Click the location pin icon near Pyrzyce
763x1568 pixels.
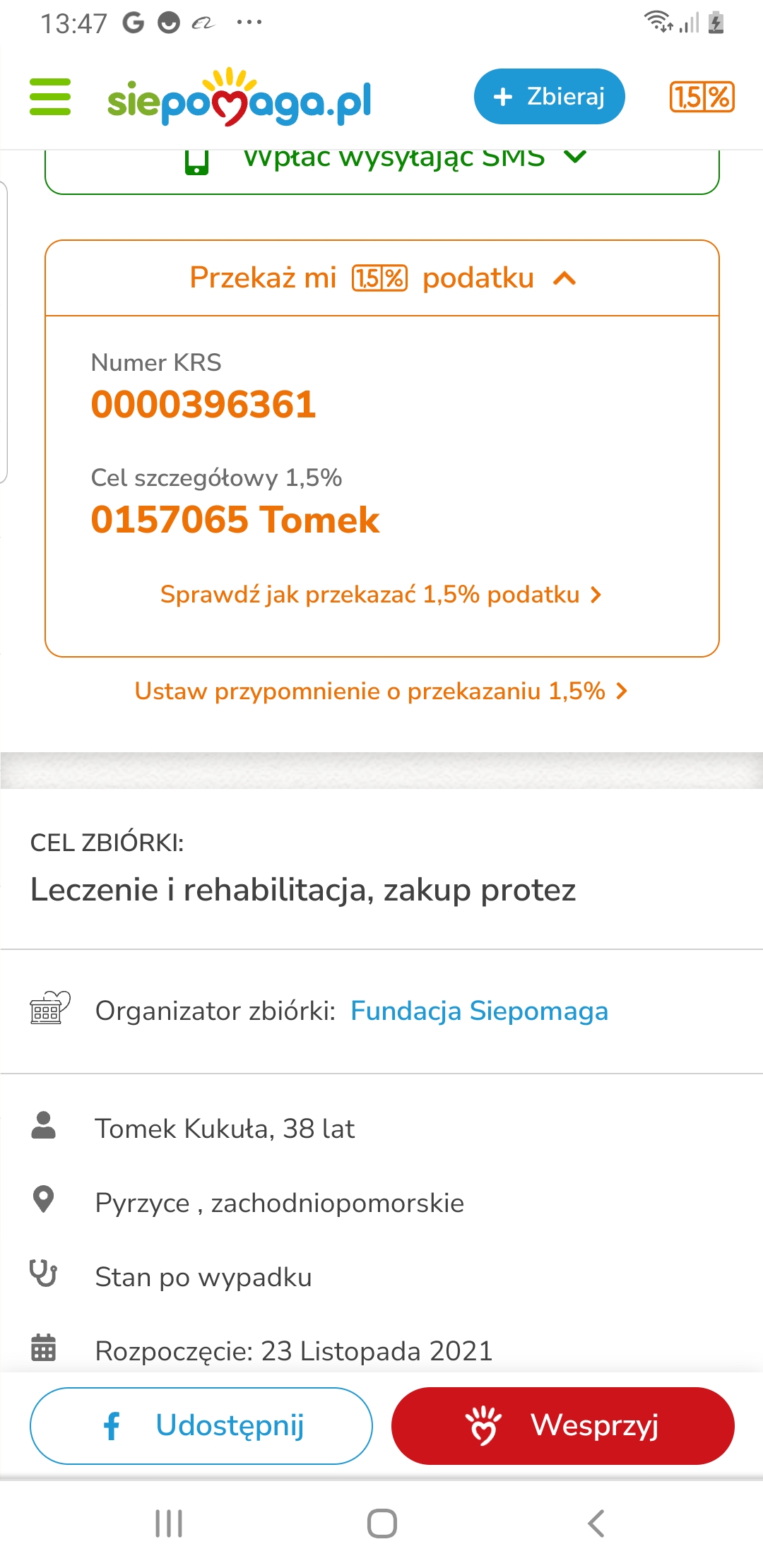(44, 1201)
